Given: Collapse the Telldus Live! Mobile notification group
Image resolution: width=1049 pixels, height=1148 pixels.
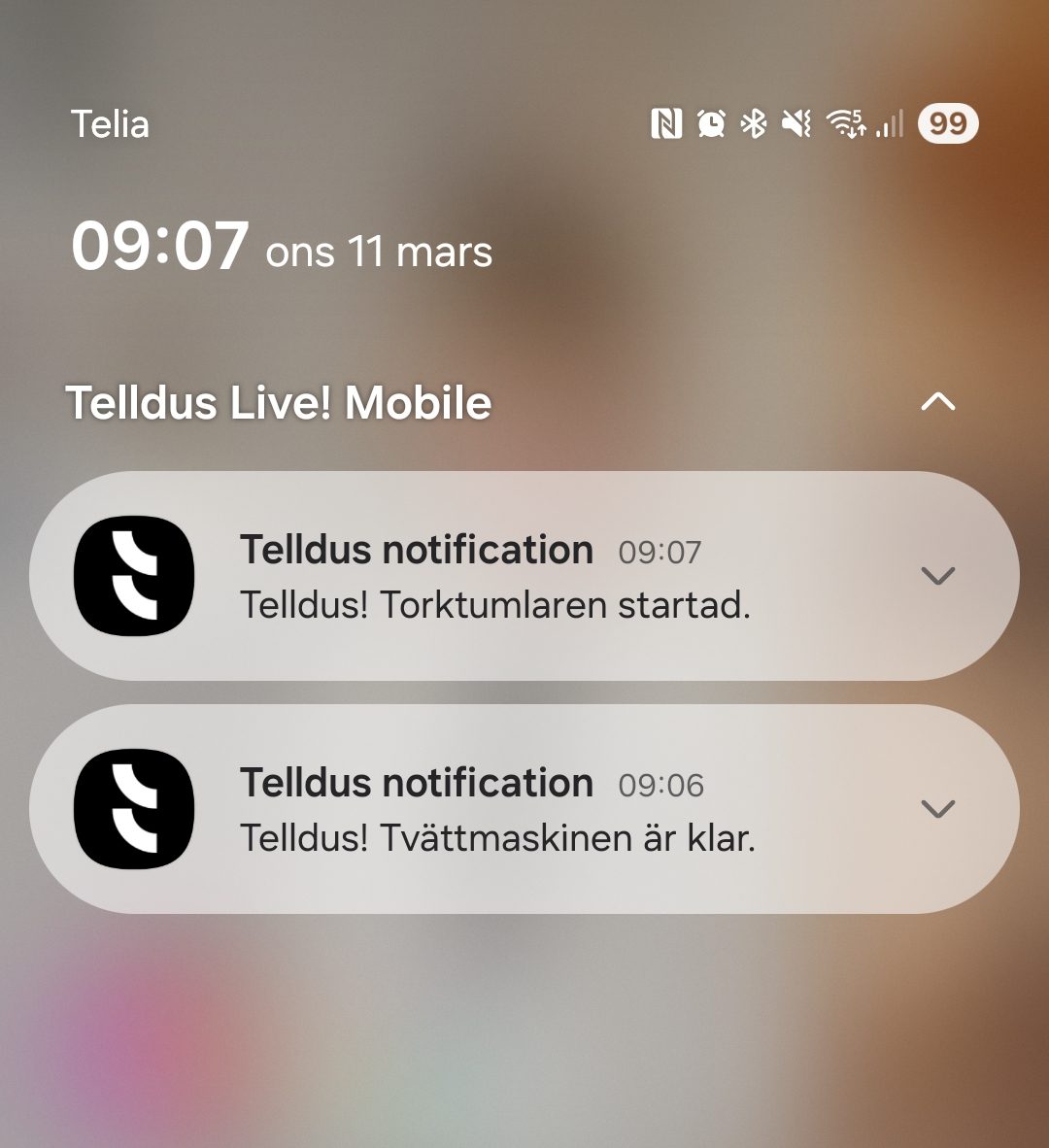Looking at the screenshot, I should pos(937,402).
